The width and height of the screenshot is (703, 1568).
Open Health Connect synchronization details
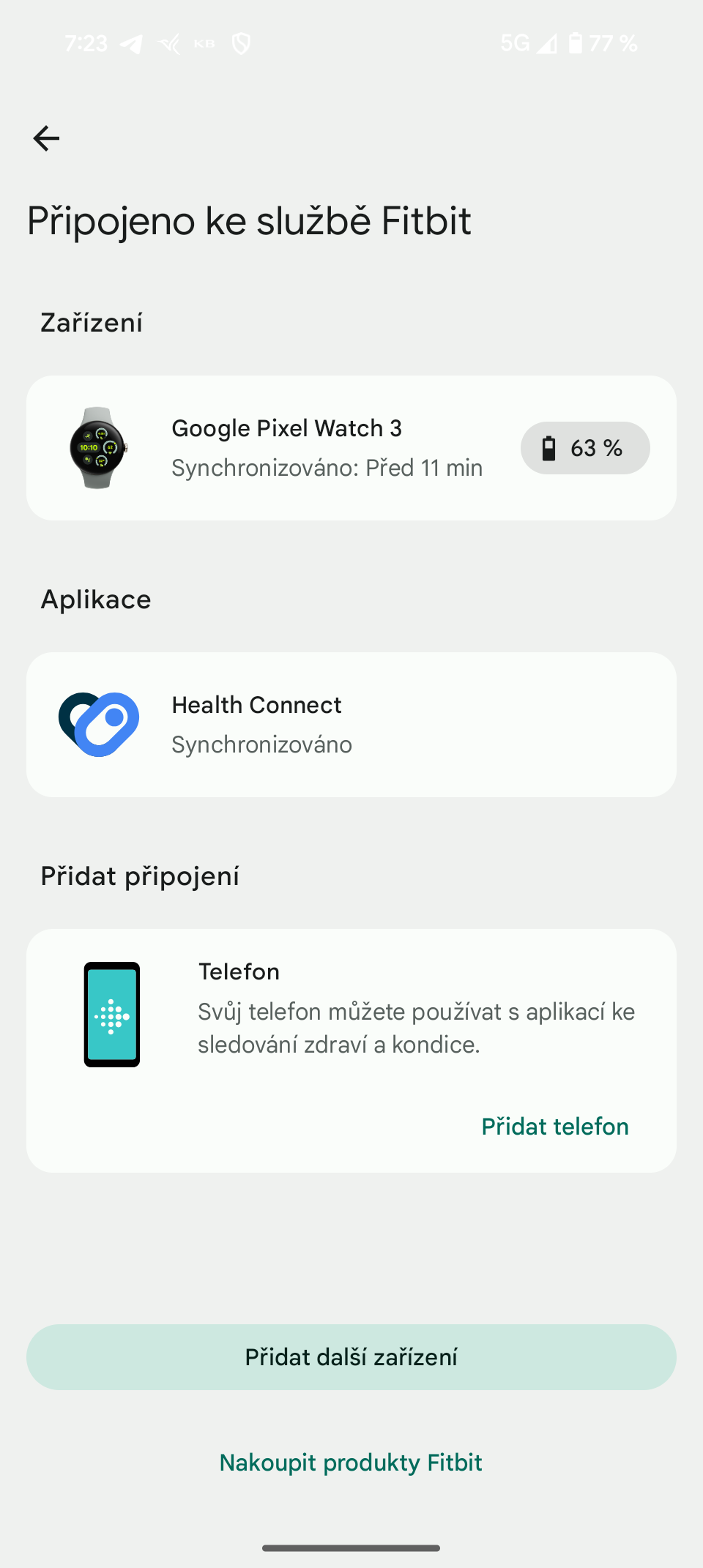351,723
